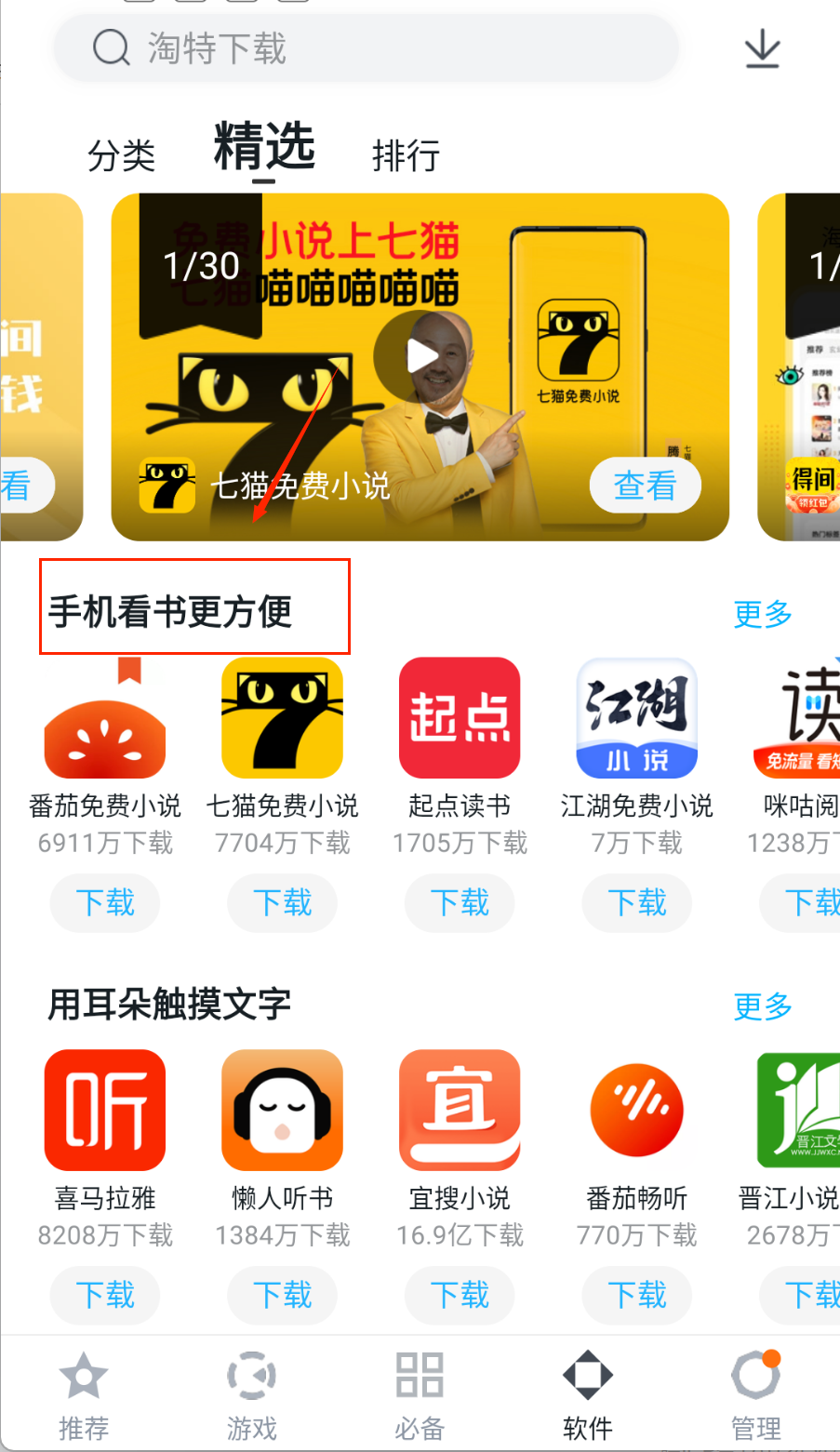Download 喜马拉雅
Viewport: 840px width, 1452px height.
(105, 1295)
